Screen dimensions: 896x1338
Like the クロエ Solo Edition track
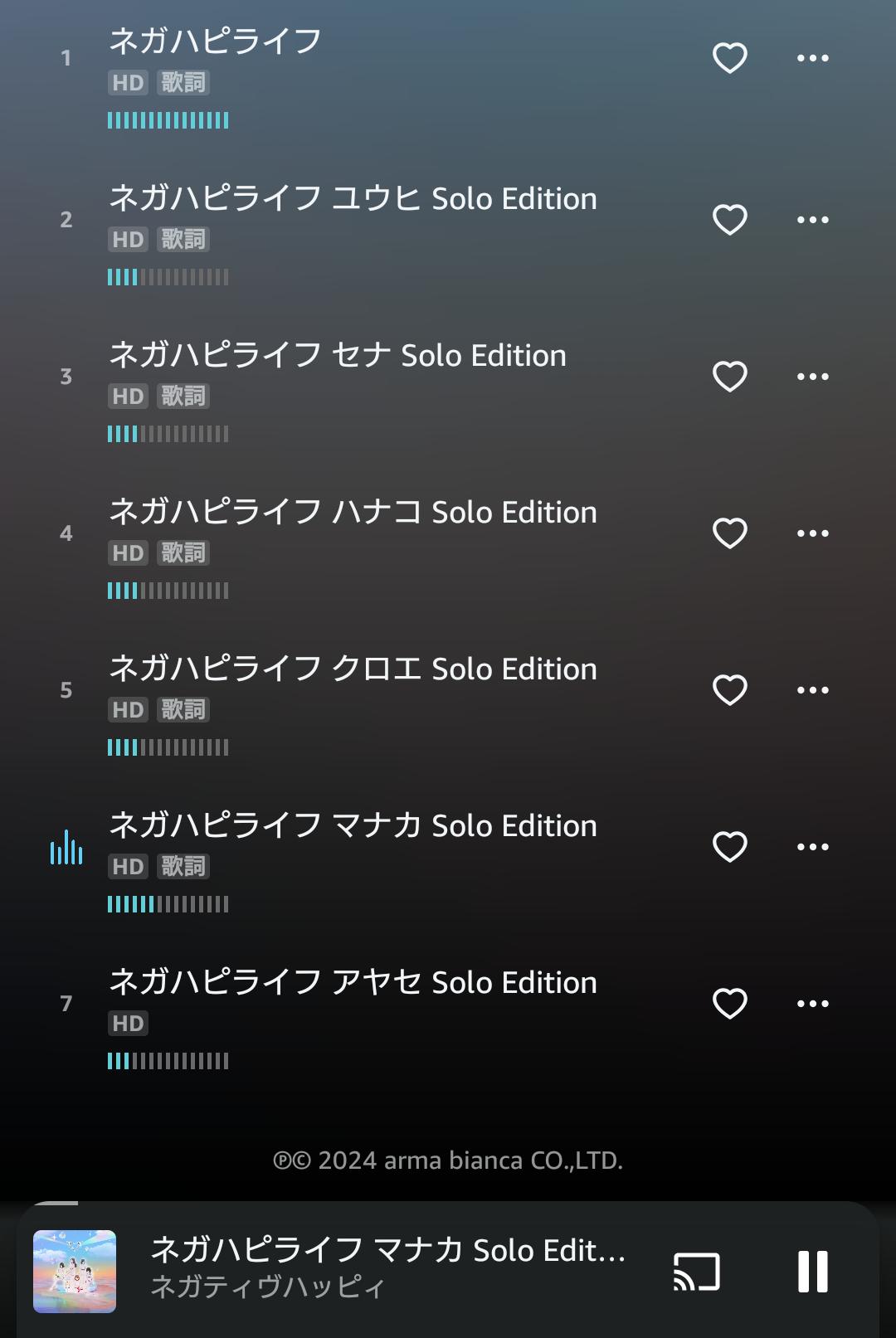(x=730, y=690)
